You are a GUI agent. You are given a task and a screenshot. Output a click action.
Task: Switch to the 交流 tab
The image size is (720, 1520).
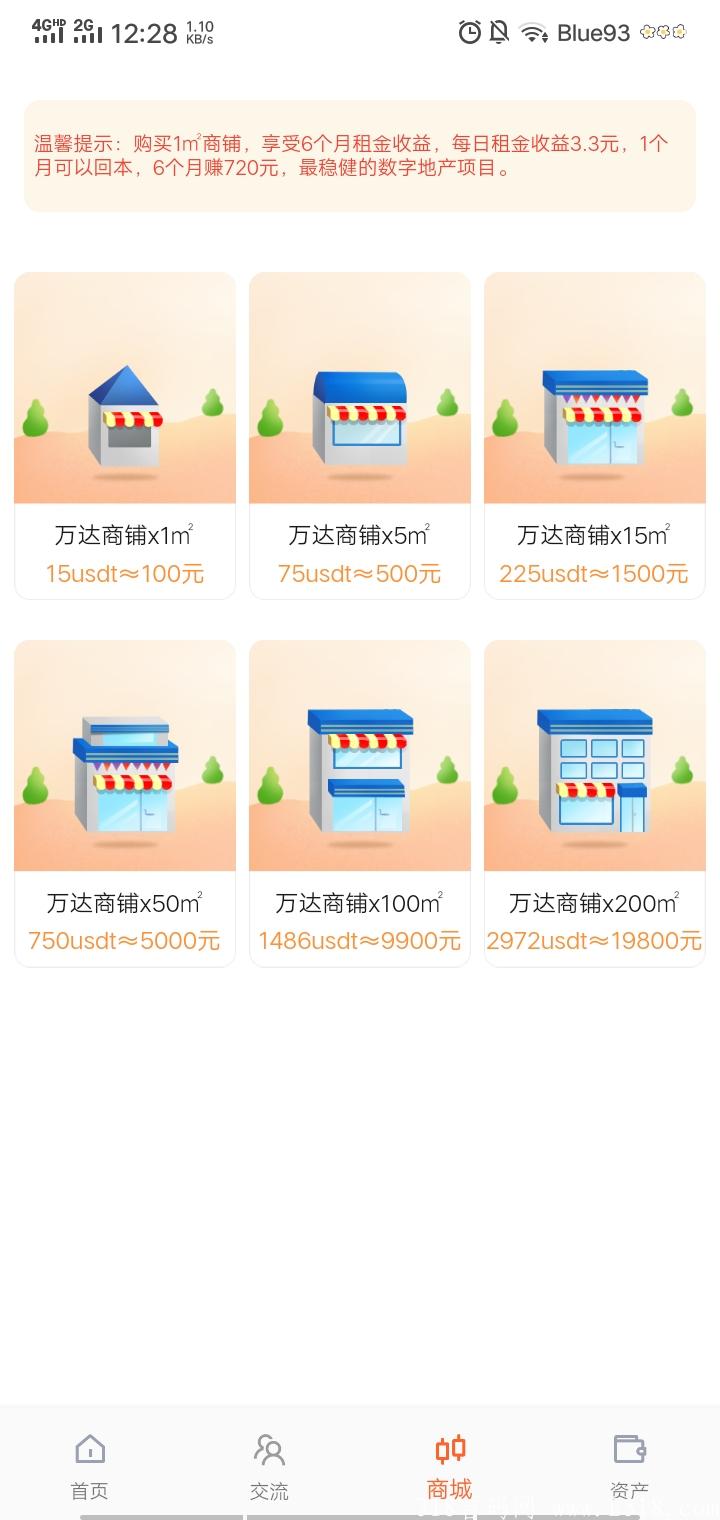pyautogui.click(x=269, y=1465)
